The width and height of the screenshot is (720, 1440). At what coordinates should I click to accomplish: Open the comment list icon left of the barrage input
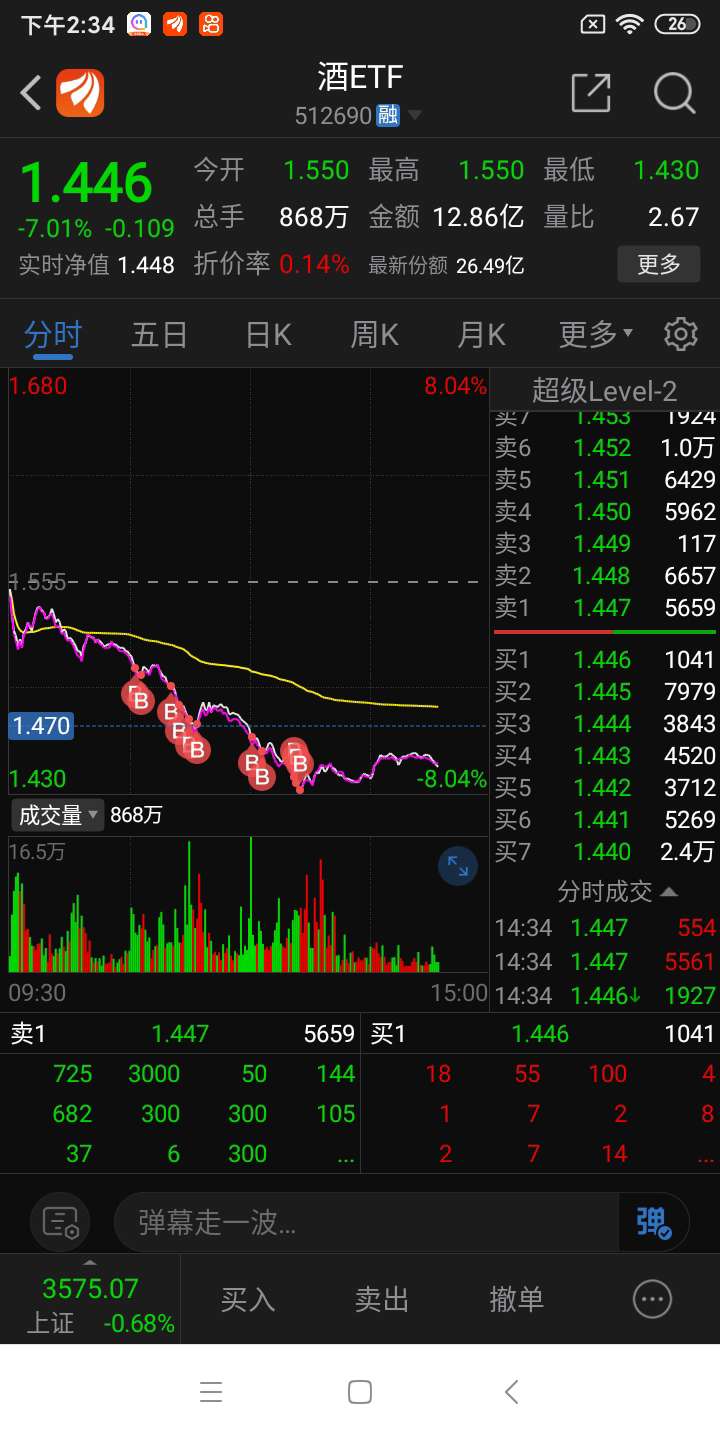[x=60, y=1221]
